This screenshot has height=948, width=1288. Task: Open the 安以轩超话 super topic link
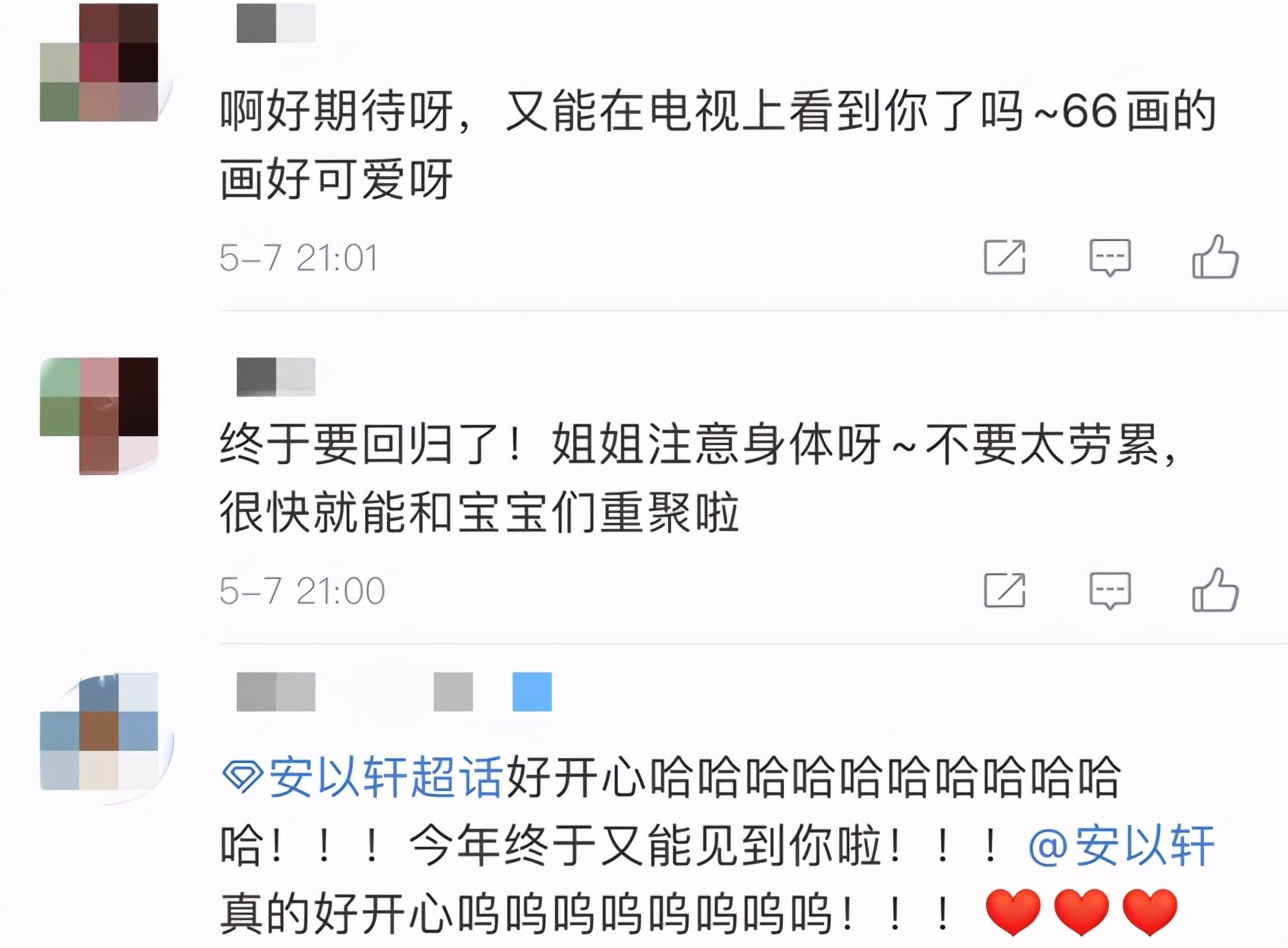363,777
